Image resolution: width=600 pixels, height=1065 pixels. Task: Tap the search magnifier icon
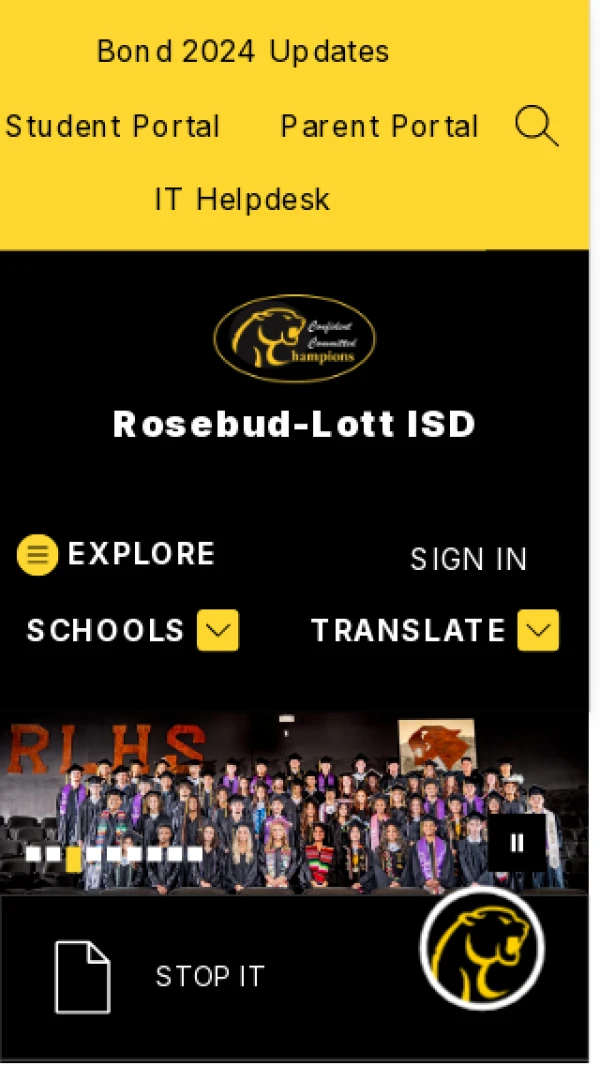click(x=536, y=127)
